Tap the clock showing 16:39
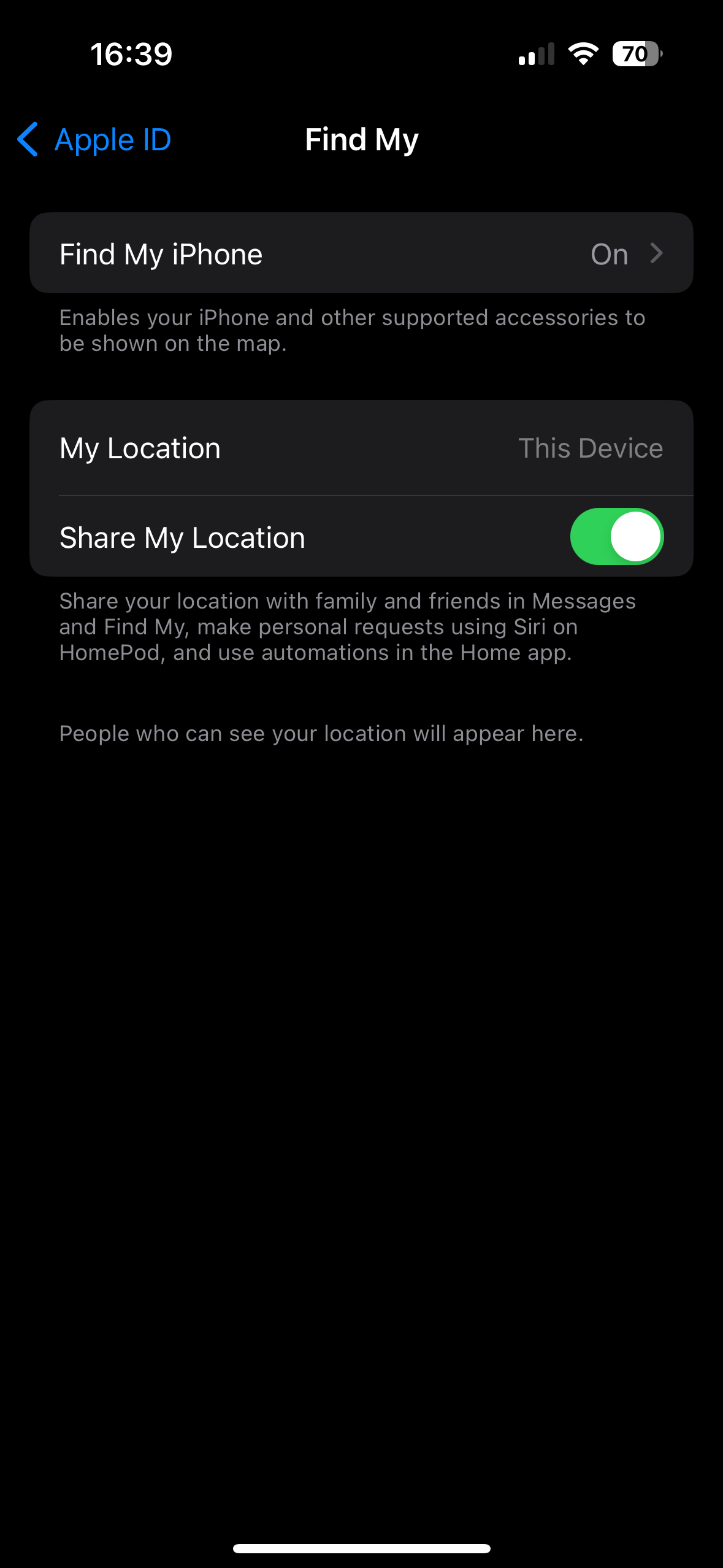 [x=131, y=54]
